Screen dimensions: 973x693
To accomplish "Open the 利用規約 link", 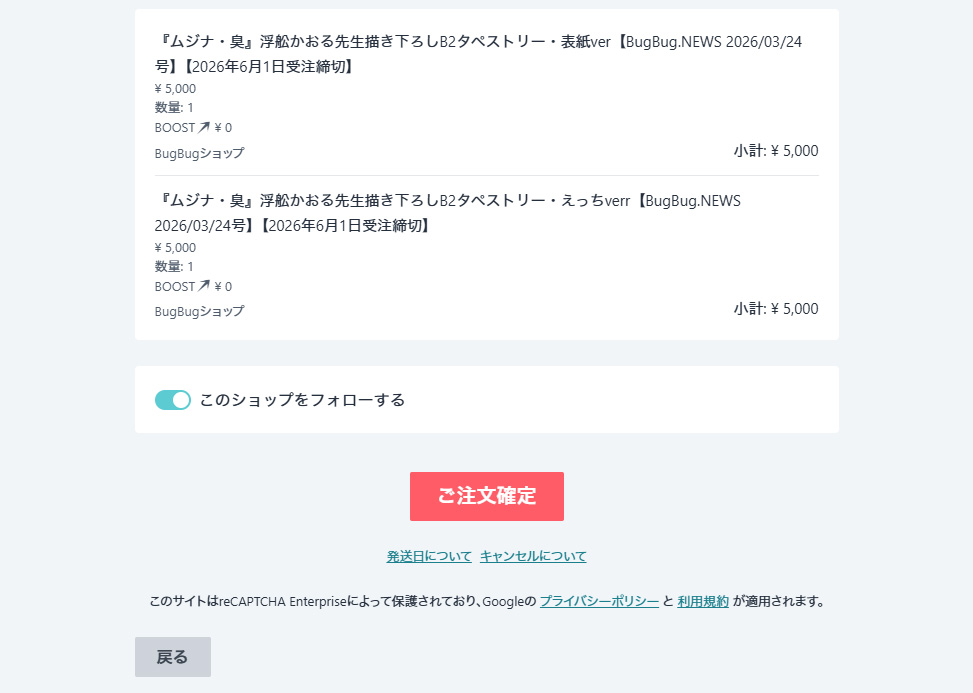I will (703, 602).
